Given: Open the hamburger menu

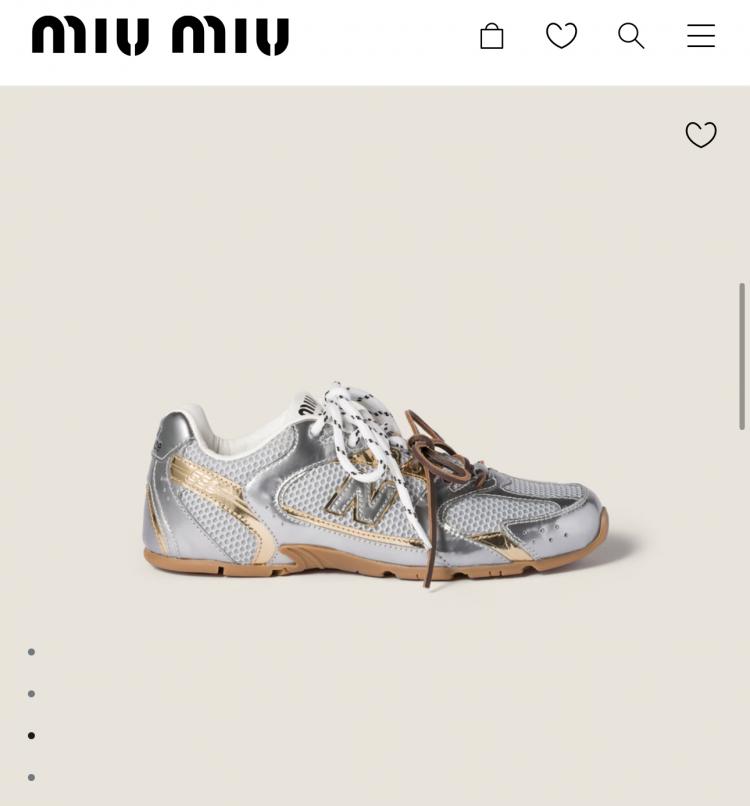Looking at the screenshot, I should tap(700, 36).
